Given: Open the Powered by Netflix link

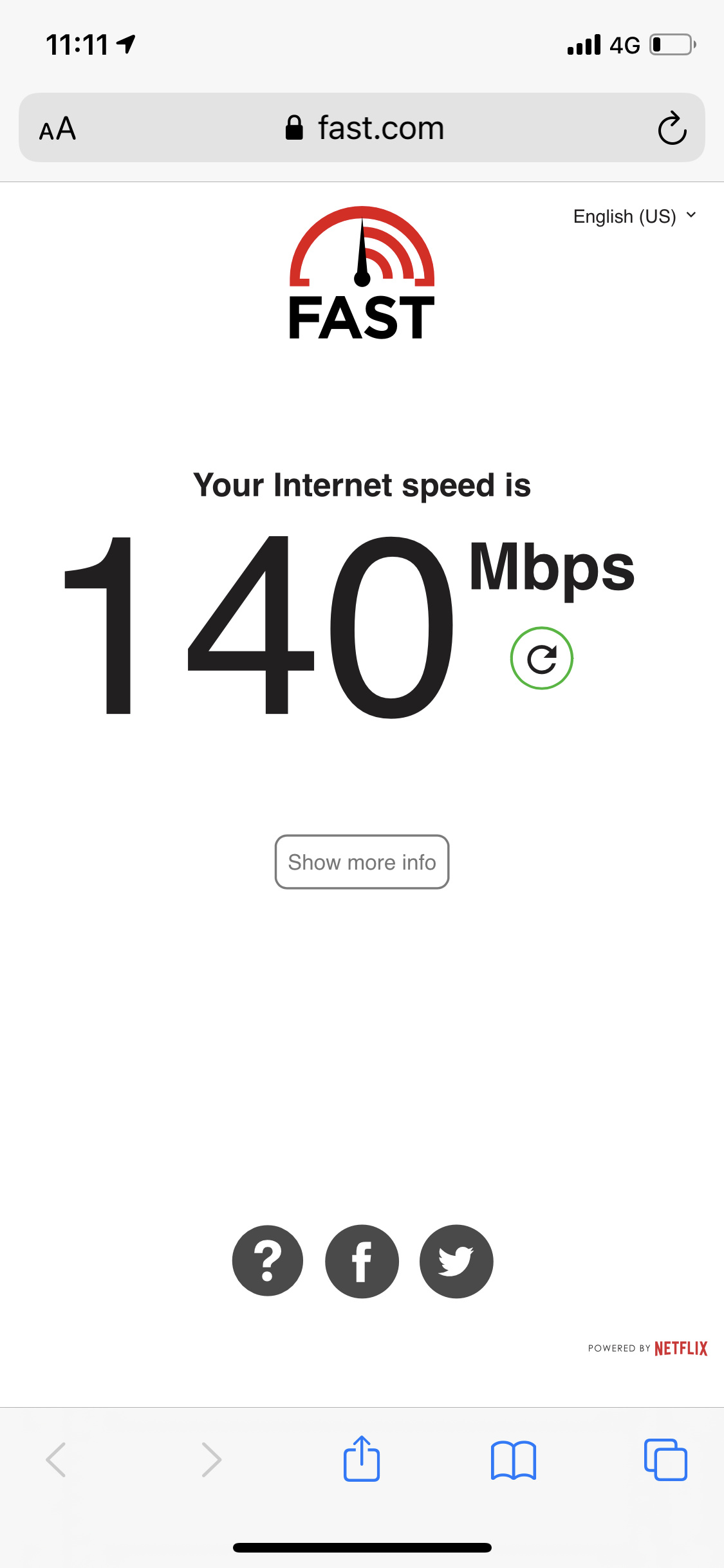Looking at the screenshot, I should coord(647,1349).
